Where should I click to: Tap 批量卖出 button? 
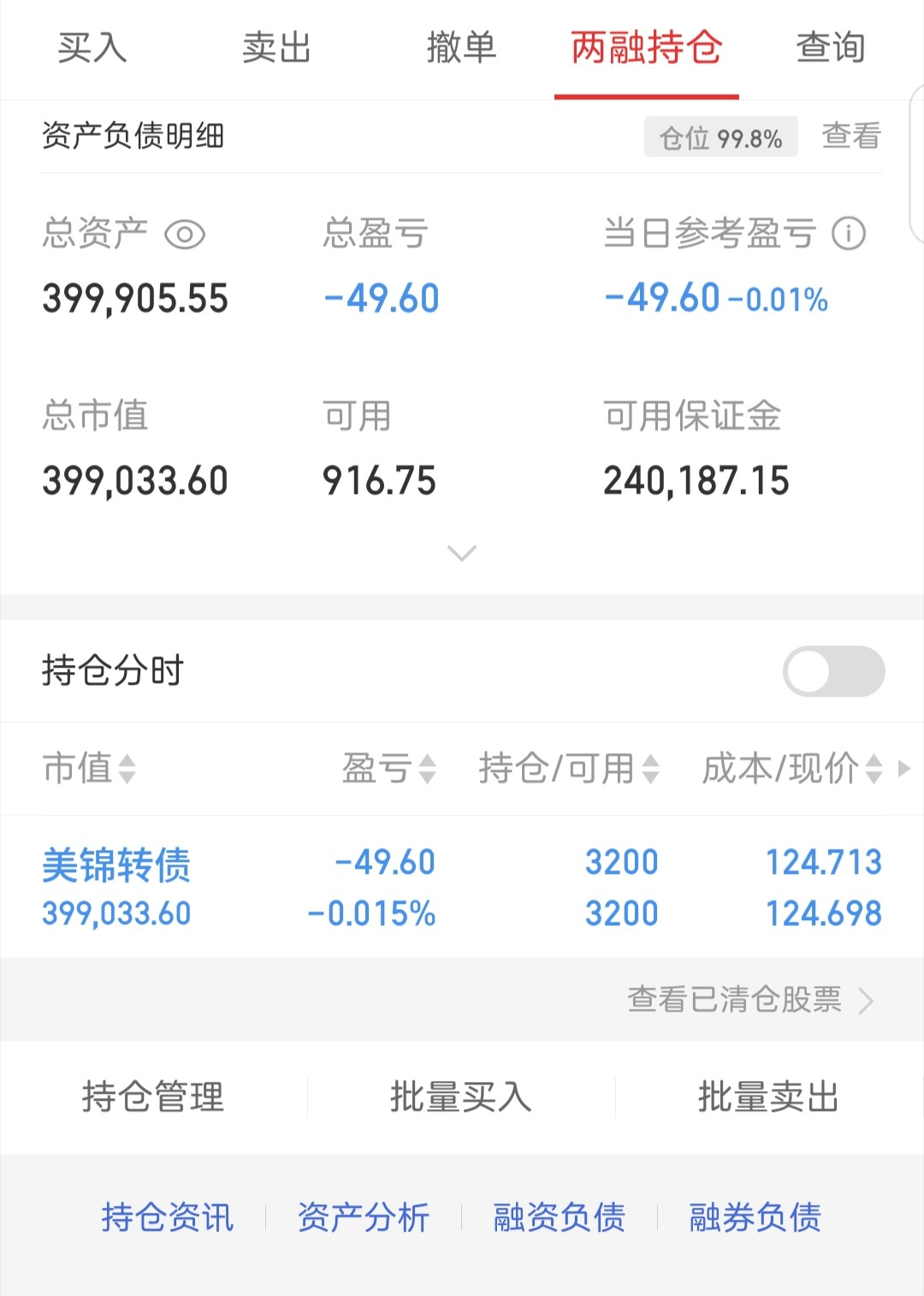768,1097
